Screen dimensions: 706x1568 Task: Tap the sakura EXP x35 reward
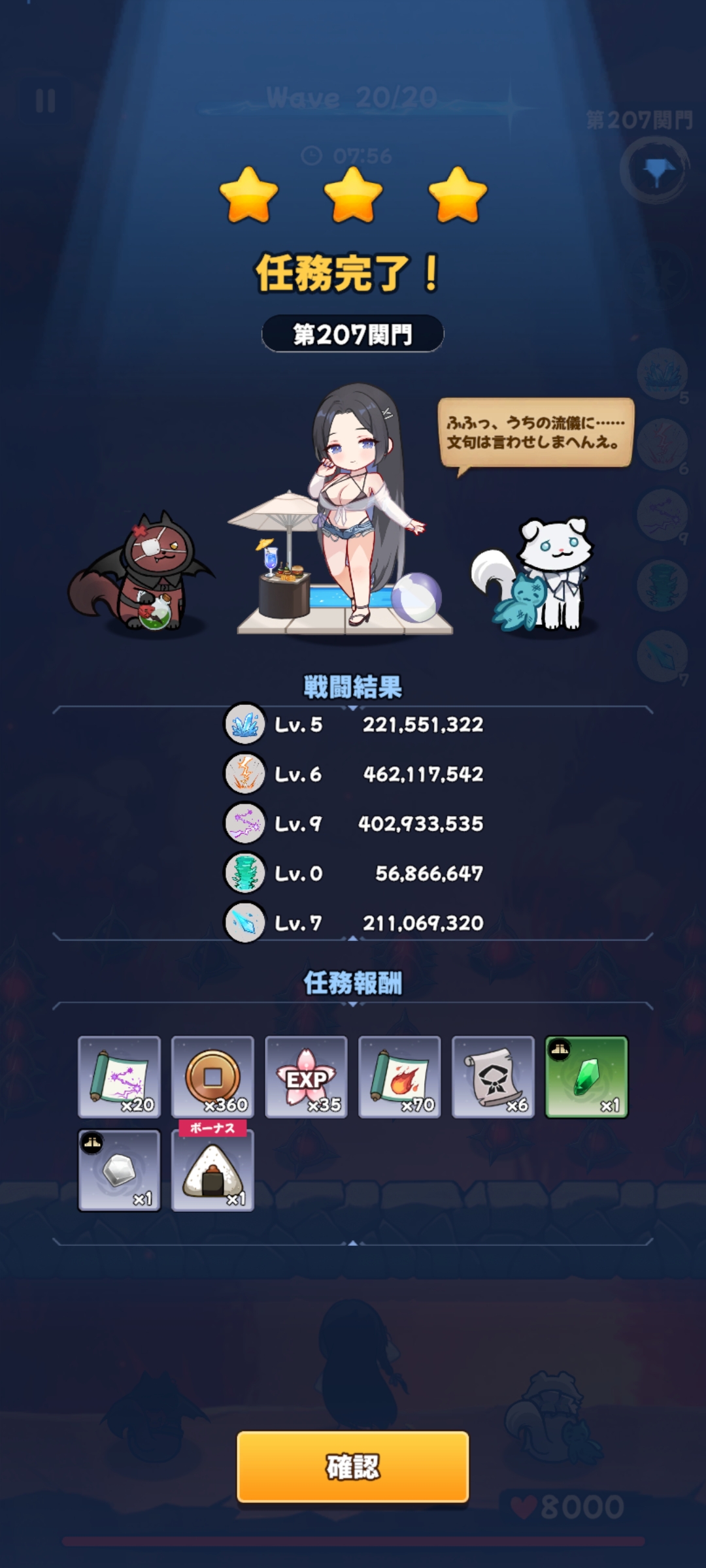[306, 1077]
